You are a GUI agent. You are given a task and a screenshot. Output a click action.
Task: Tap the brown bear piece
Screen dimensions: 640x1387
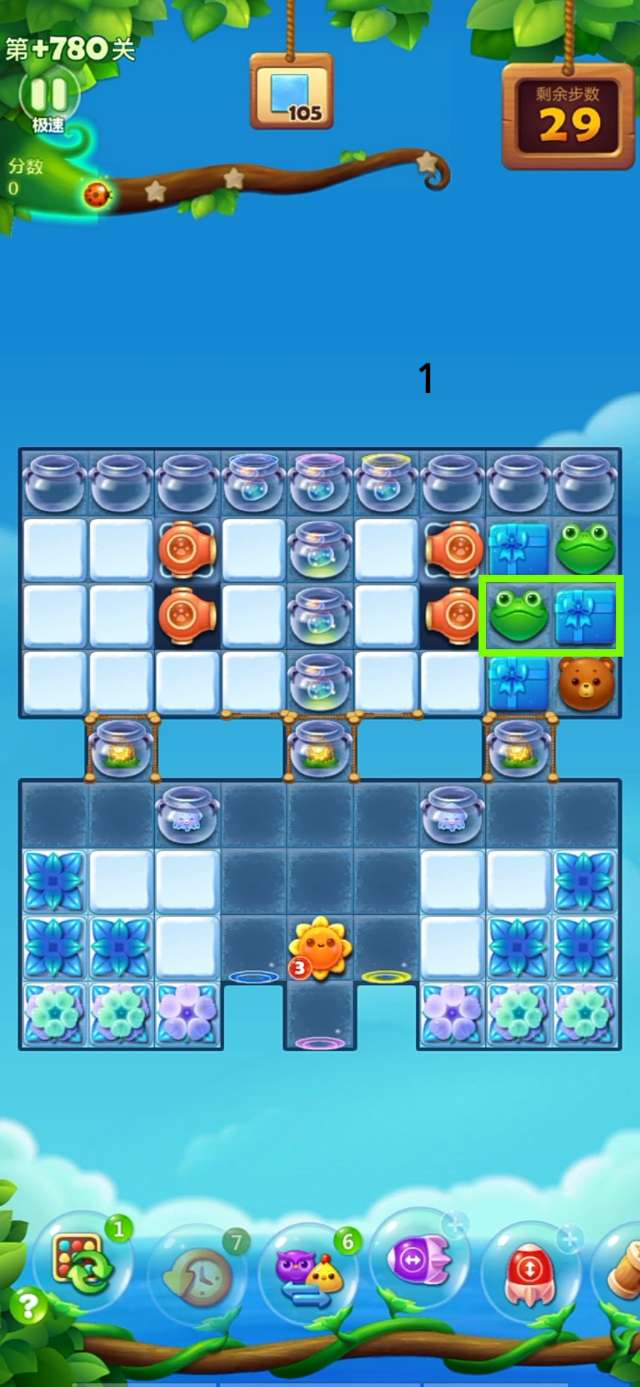pyautogui.click(x=586, y=683)
